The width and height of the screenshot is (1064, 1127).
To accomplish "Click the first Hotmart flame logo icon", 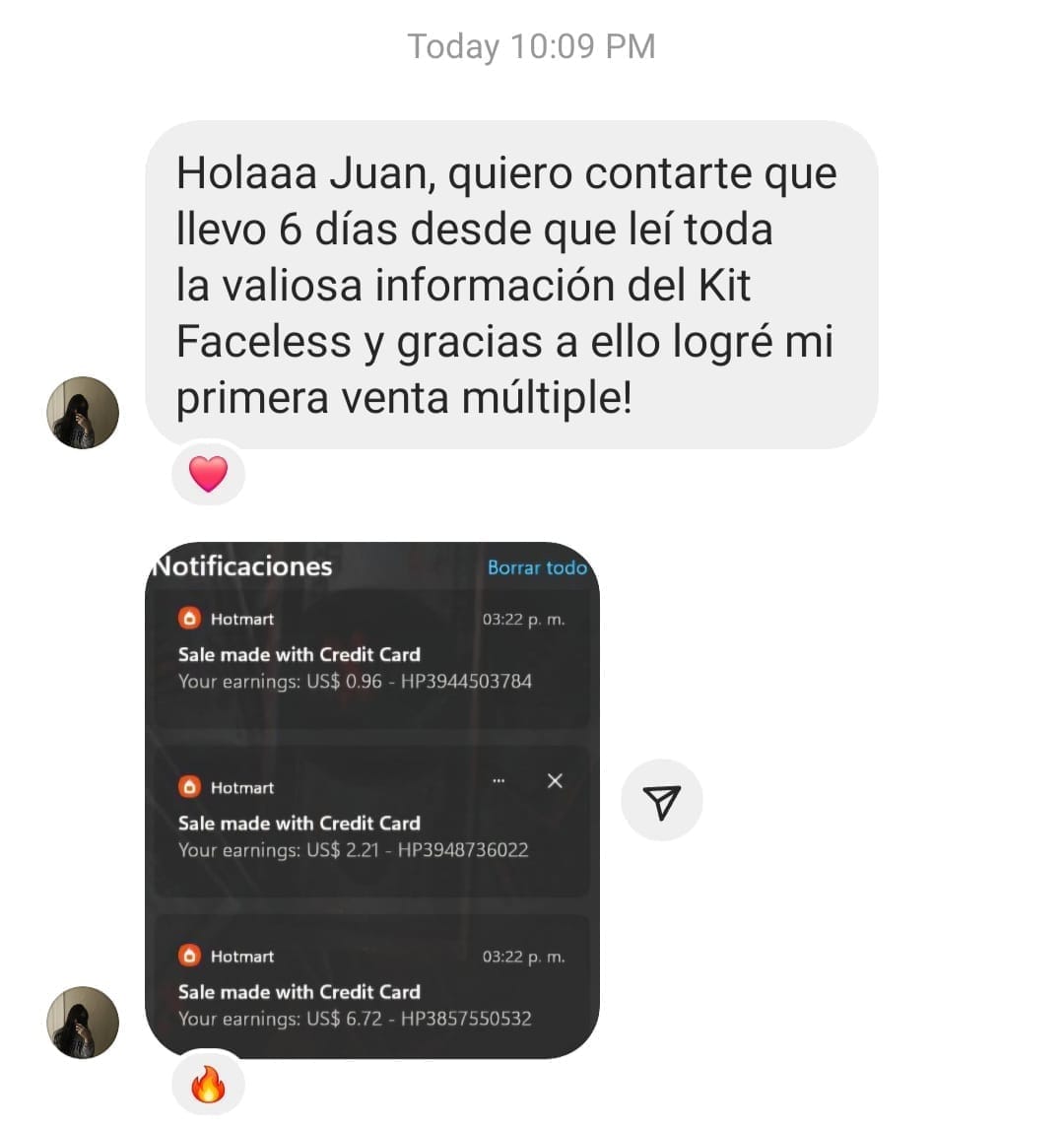I will point(188,619).
